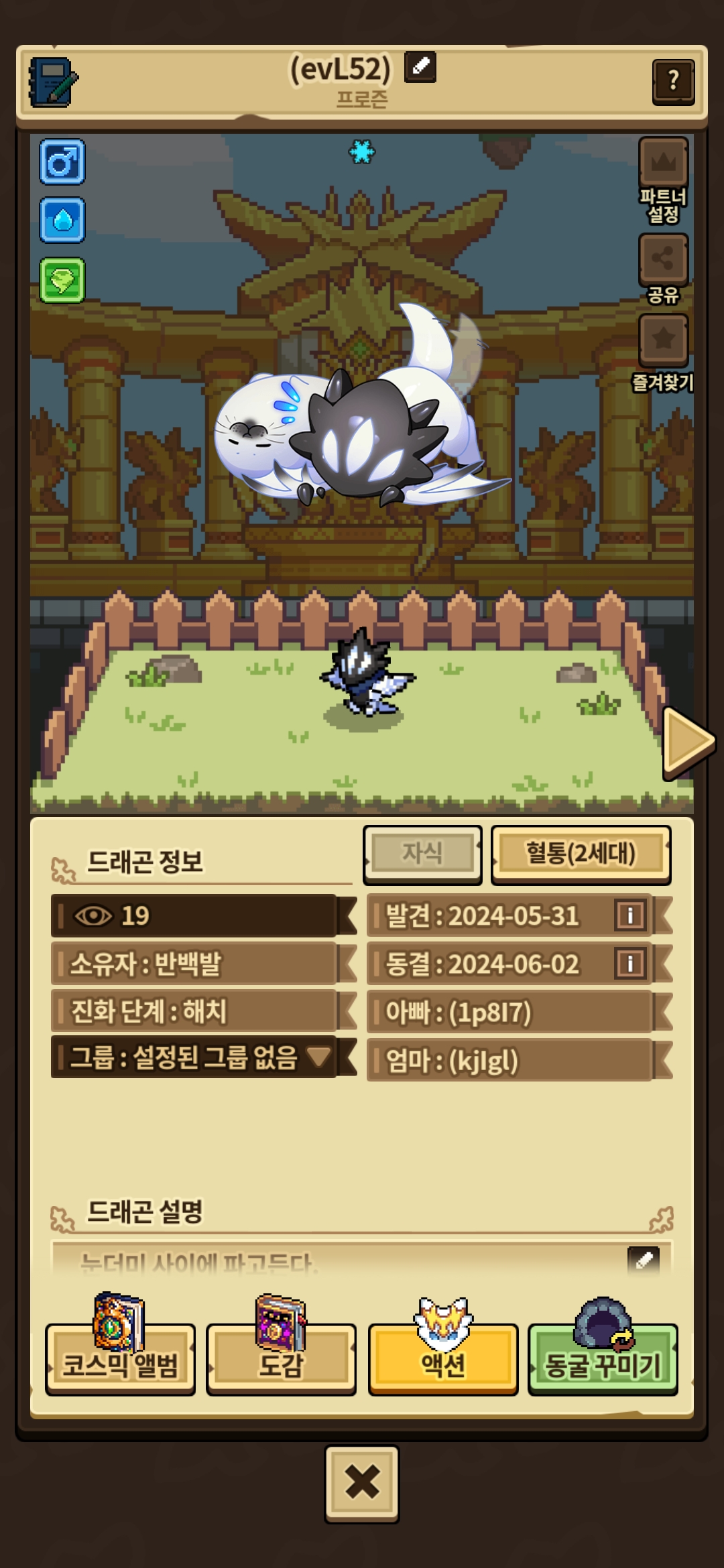The height and width of the screenshot is (1568, 724).
Task: Share this dragon with 공유
Action: coord(663,259)
